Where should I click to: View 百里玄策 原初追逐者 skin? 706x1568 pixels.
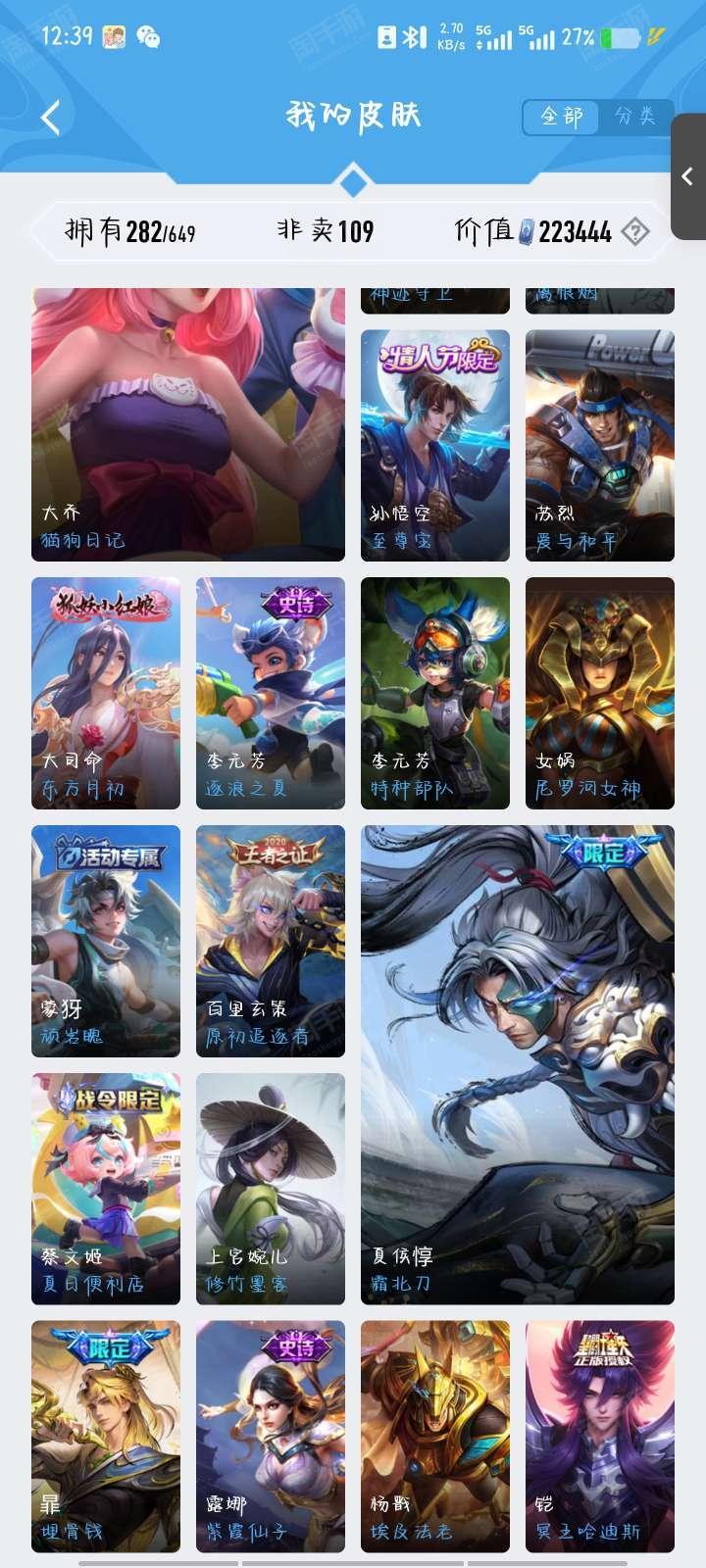click(271, 942)
